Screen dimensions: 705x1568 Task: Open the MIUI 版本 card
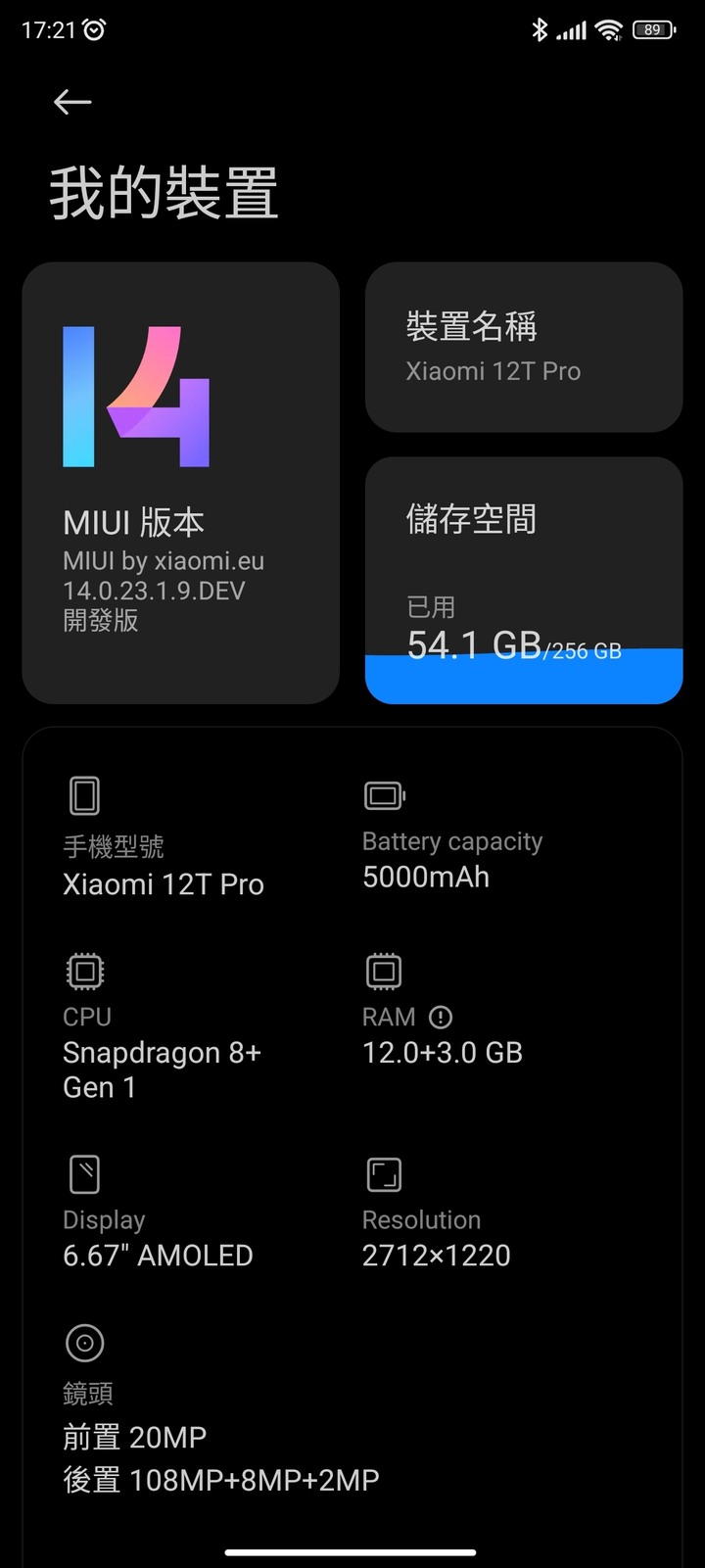click(181, 483)
